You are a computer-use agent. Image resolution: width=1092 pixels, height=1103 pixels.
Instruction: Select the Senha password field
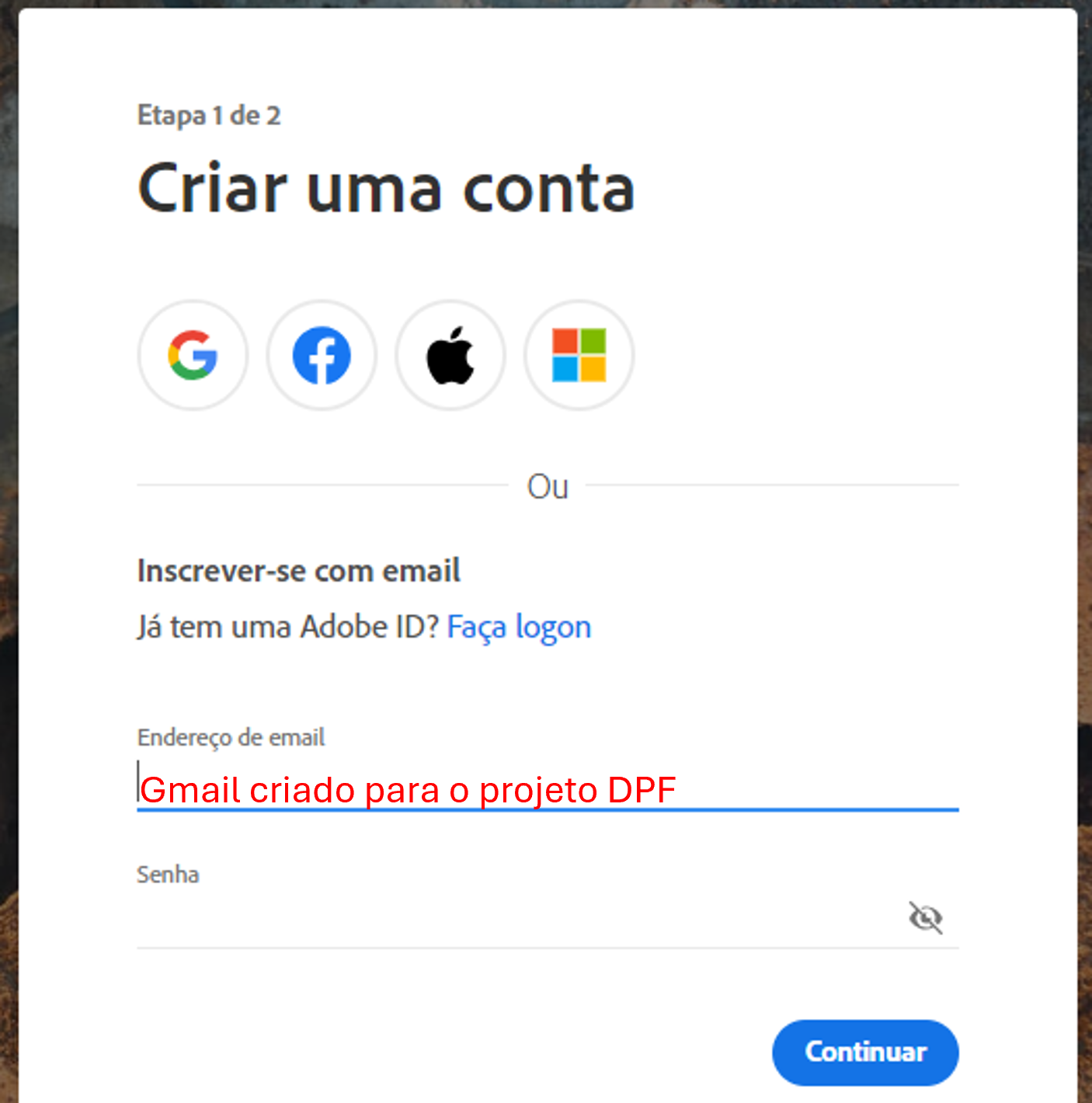(513, 920)
